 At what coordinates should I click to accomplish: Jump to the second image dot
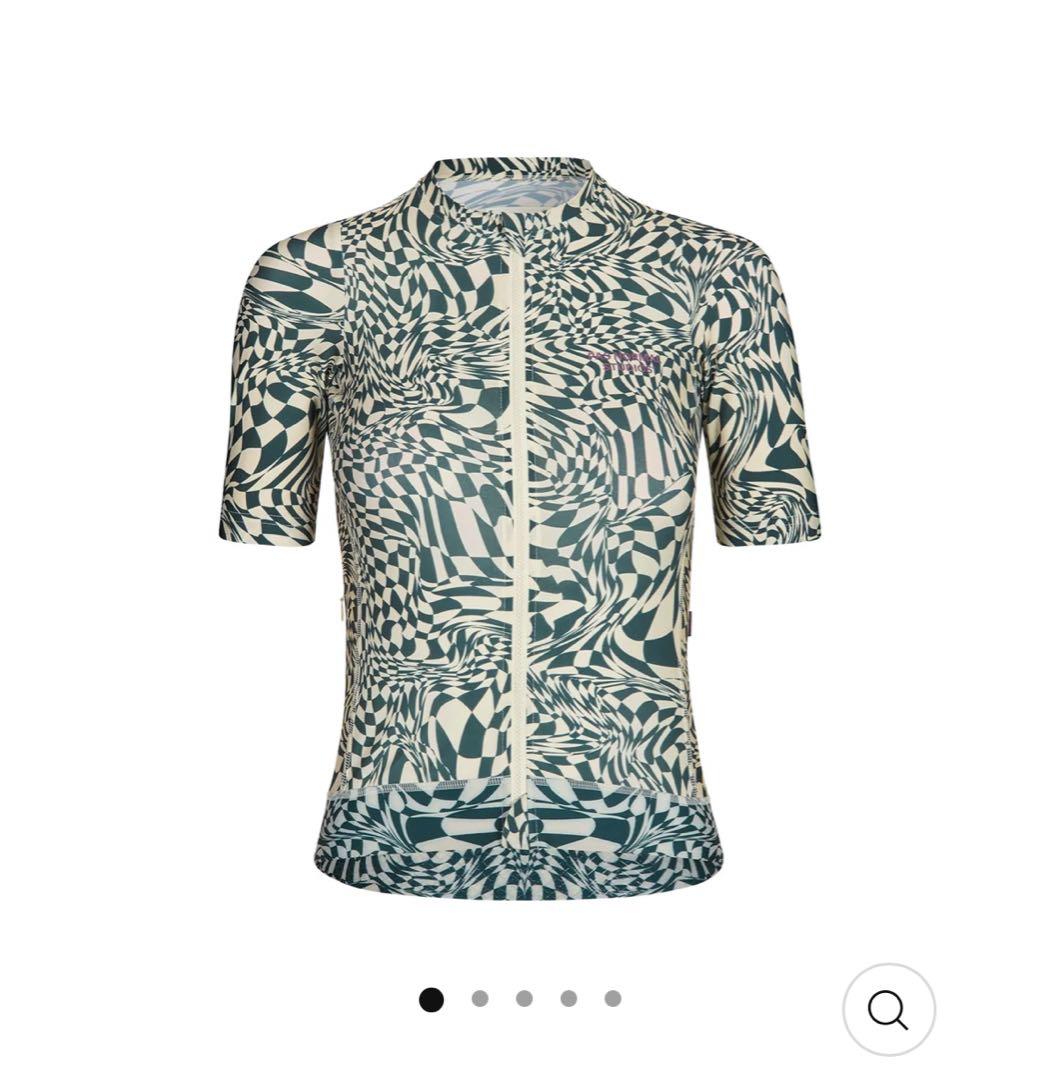[x=480, y=998]
